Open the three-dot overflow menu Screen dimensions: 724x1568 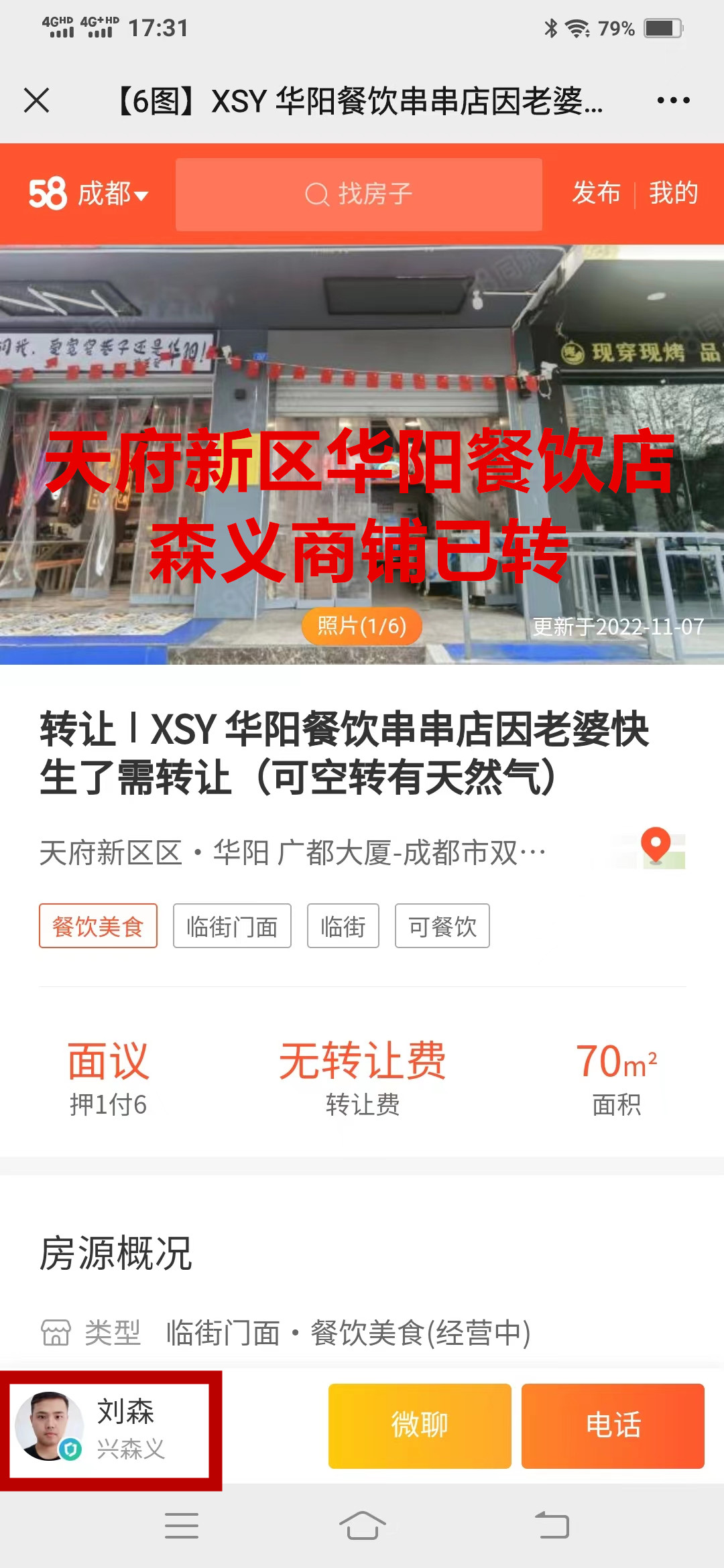coord(673,101)
